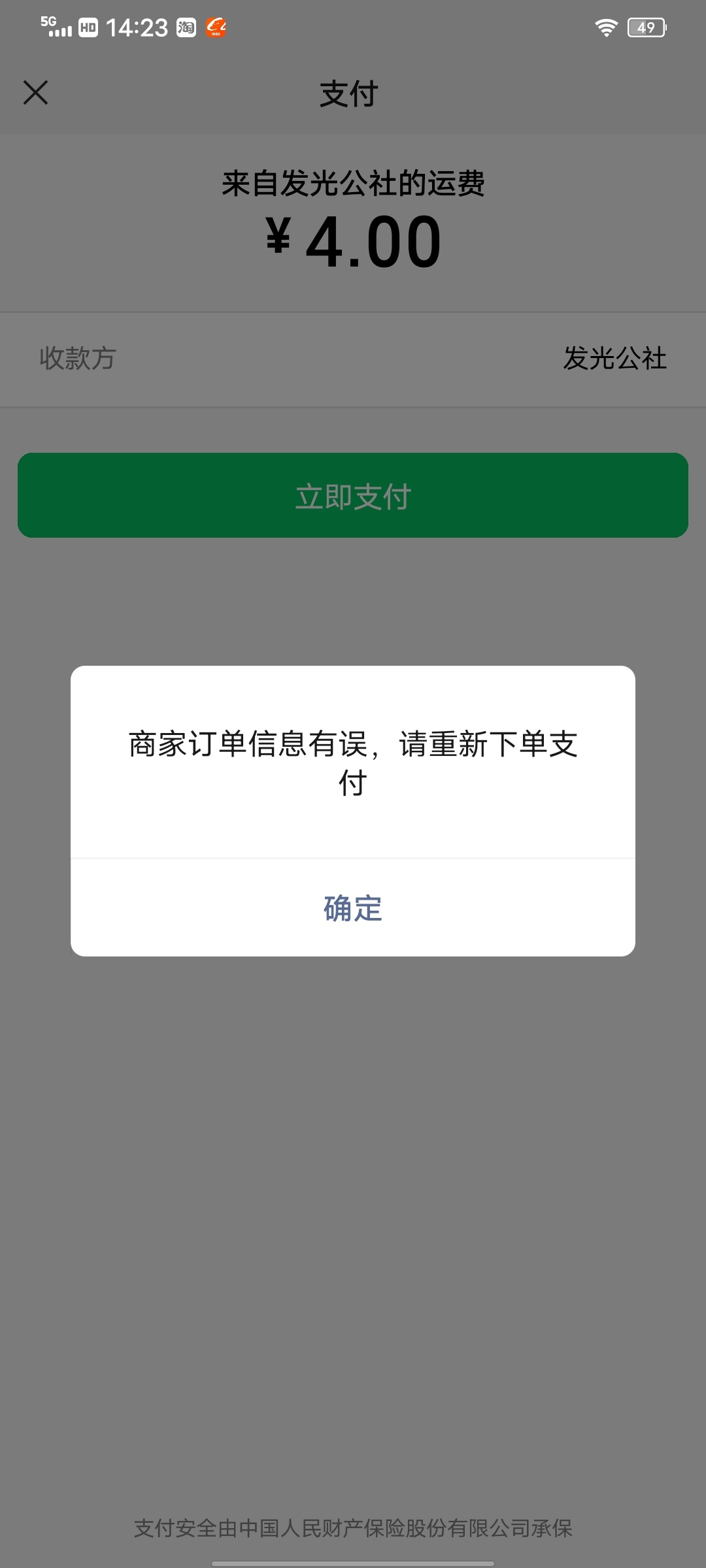This screenshot has height=1568, width=706.
Task: Tap the green 立即支付 pay button
Action: coord(353,495)
